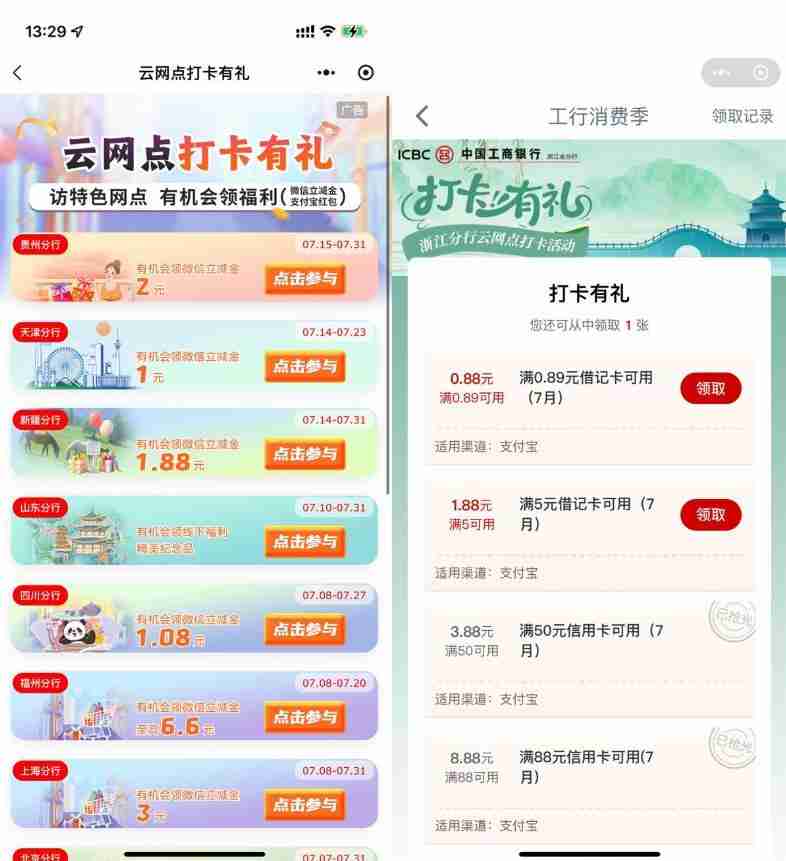Image resolution: width=786 pixels, height=861 pixels.
Task: Open the mini program three-dot menu
Action: 326,73
